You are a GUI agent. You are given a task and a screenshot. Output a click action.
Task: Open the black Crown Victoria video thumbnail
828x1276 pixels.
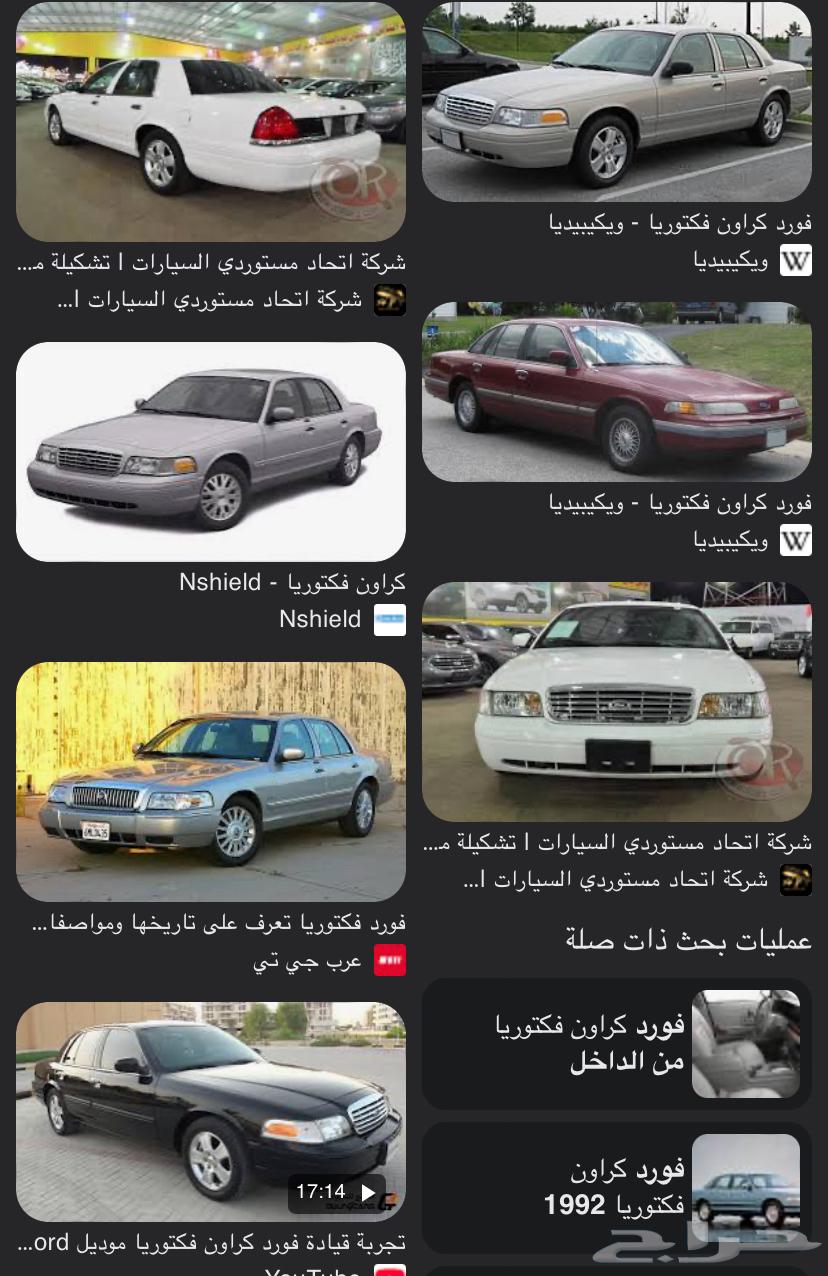point(210,1111)
